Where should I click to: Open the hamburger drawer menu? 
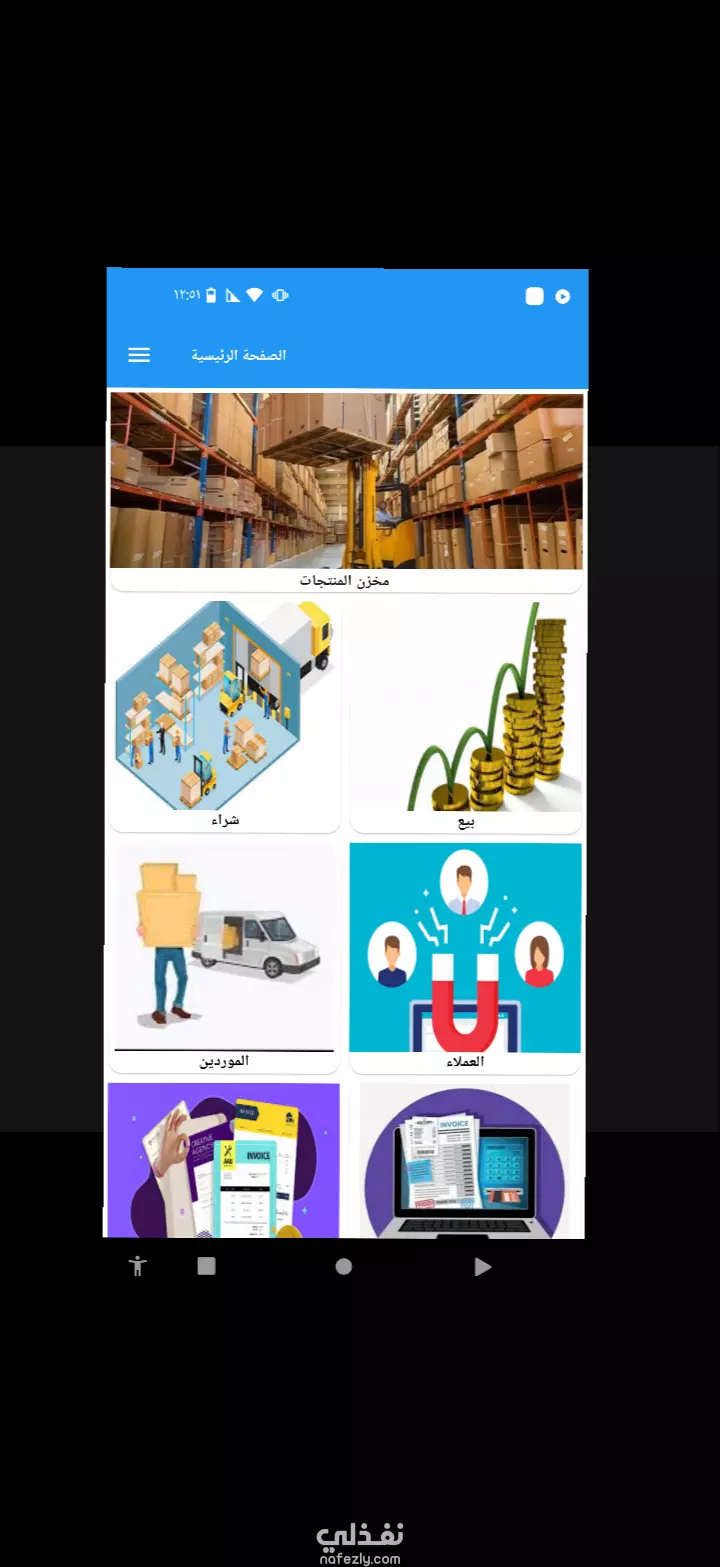point(139,355)
